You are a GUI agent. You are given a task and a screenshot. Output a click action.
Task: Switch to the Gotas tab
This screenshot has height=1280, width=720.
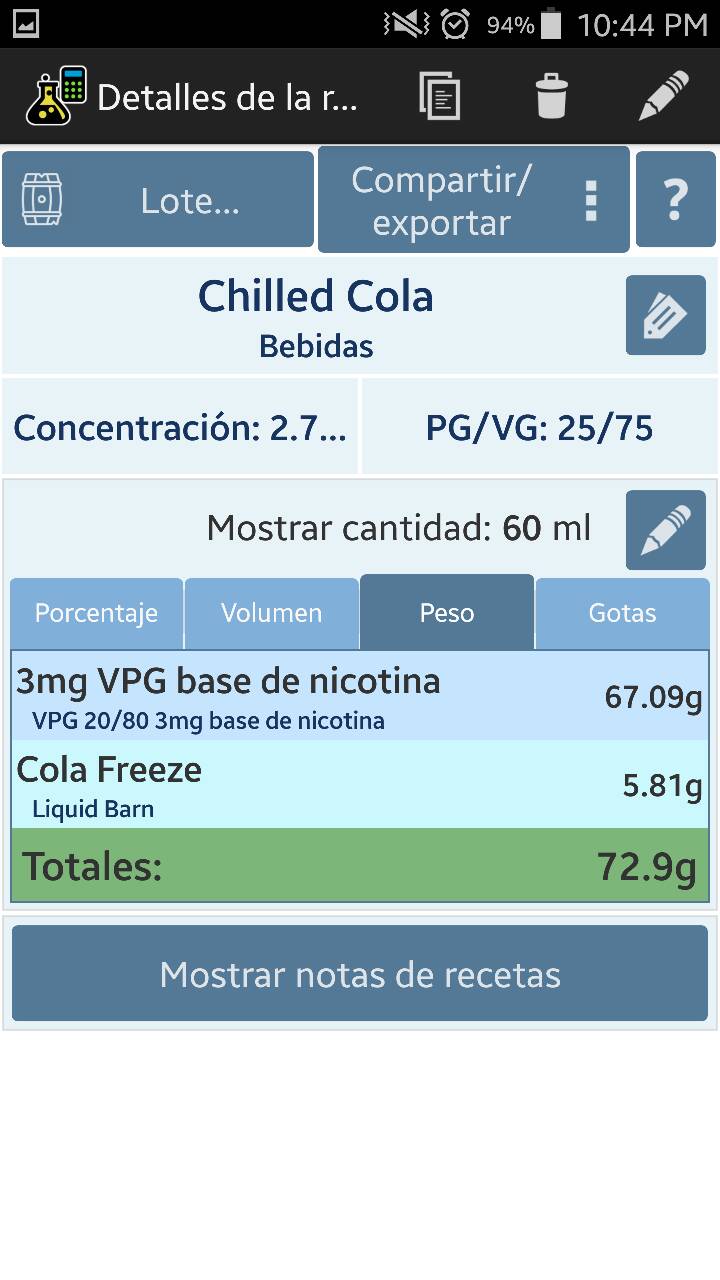pyautogui.click(x=621, y=612)
